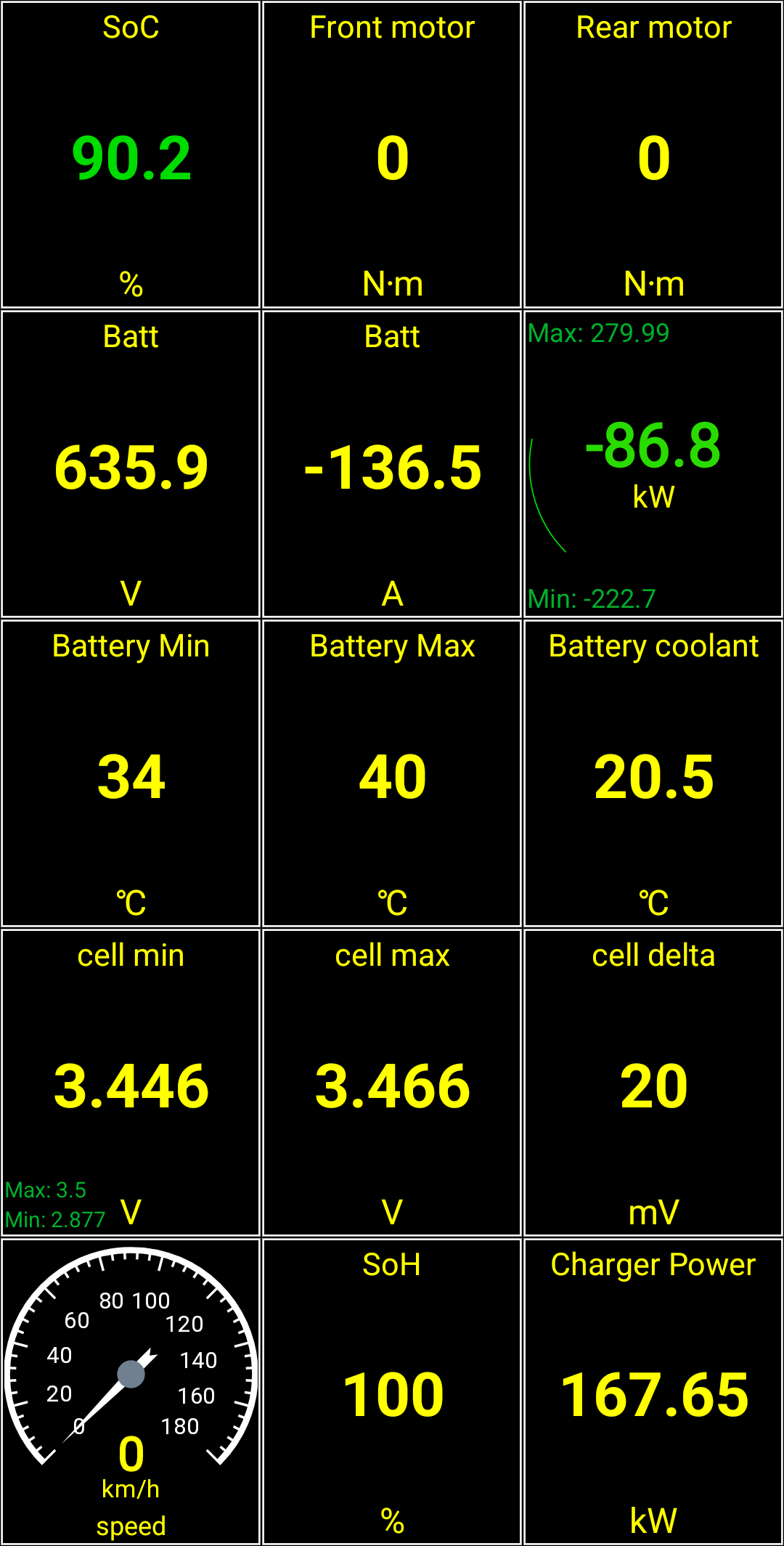Select the Rear motor torque tile
784x1546 pixels.
pyautogui.click(x=653, y=155)
